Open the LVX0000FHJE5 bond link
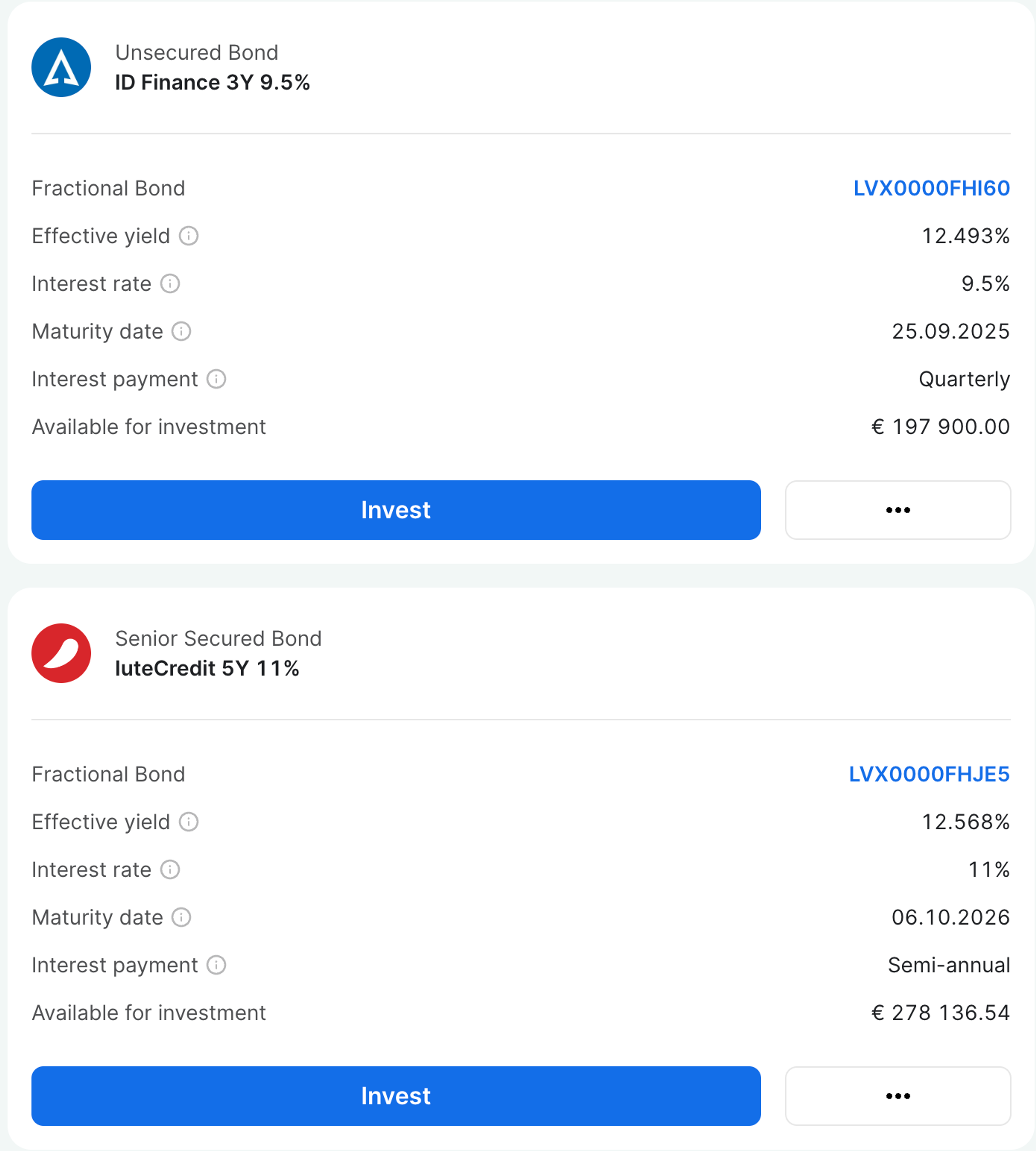Image resolution: width=1036 pixels, height=1151 pixels. click(929, 774)
